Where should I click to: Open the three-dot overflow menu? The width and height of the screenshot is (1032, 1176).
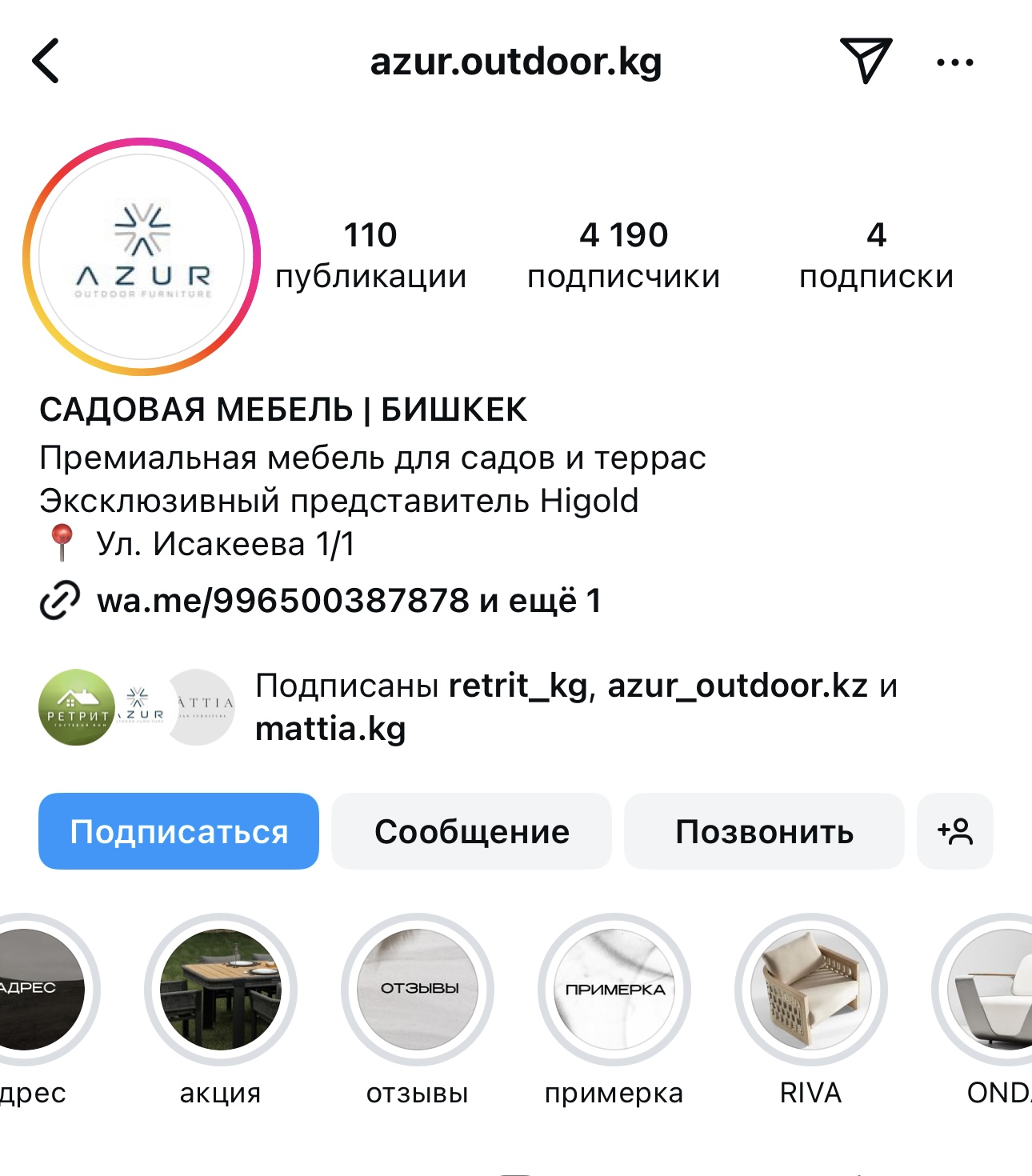[x=955, y=62]
